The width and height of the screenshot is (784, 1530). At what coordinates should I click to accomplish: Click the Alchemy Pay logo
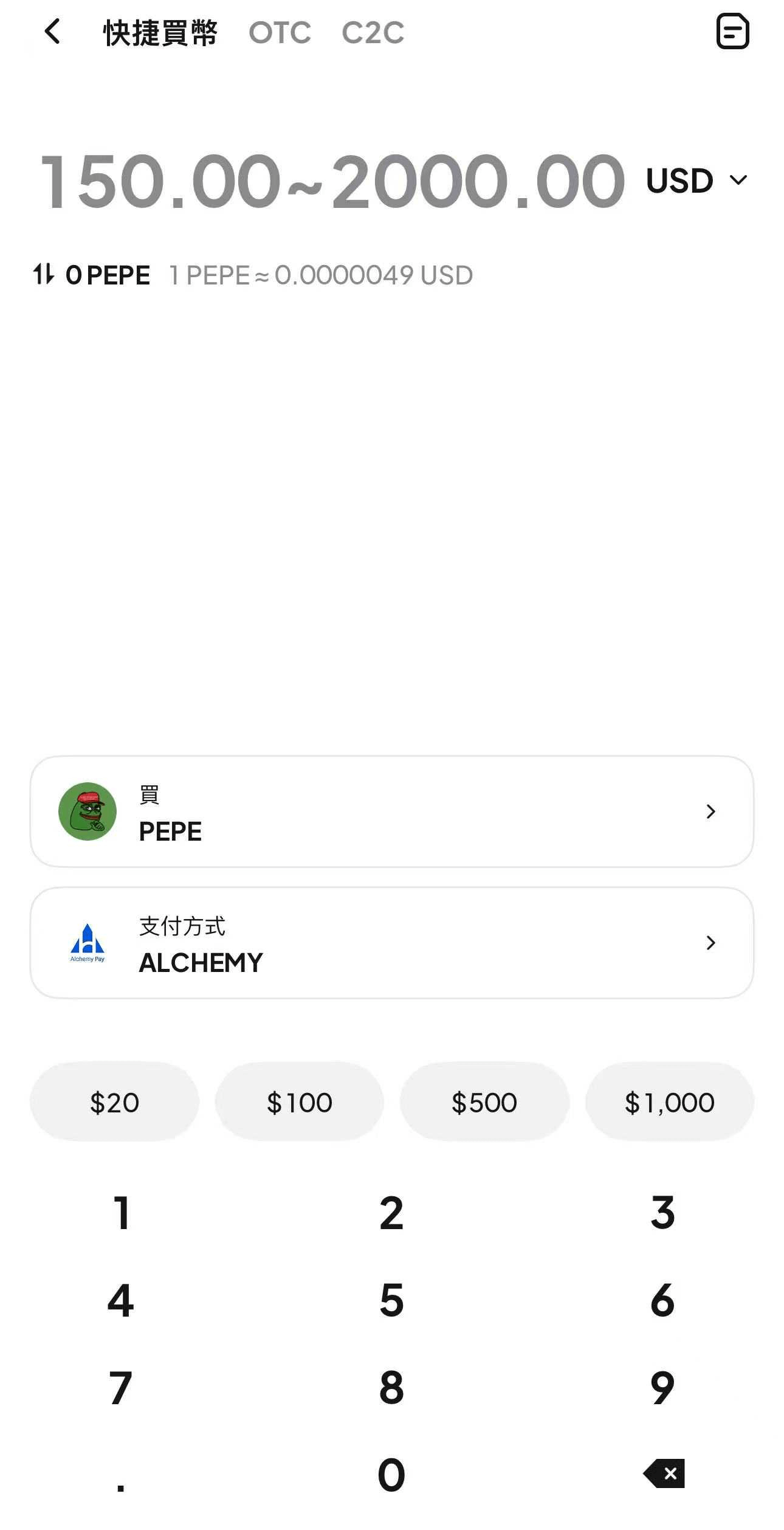[x=87, y=943]
